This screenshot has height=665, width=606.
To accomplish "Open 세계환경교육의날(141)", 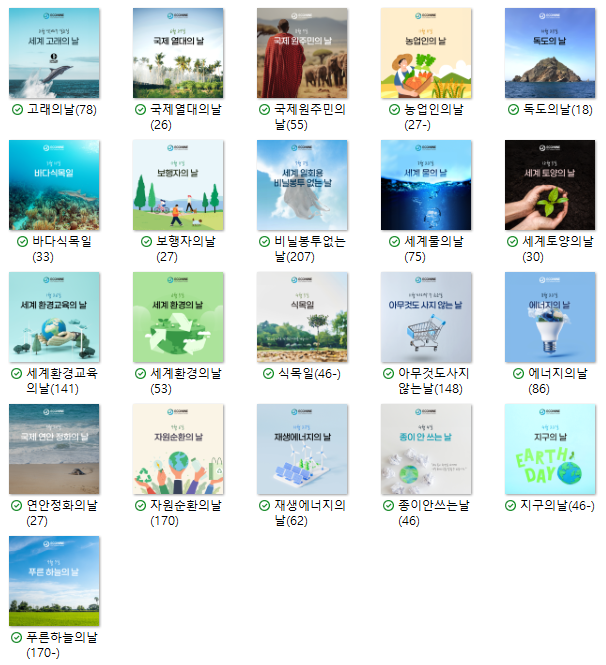I will click(54, 318).
